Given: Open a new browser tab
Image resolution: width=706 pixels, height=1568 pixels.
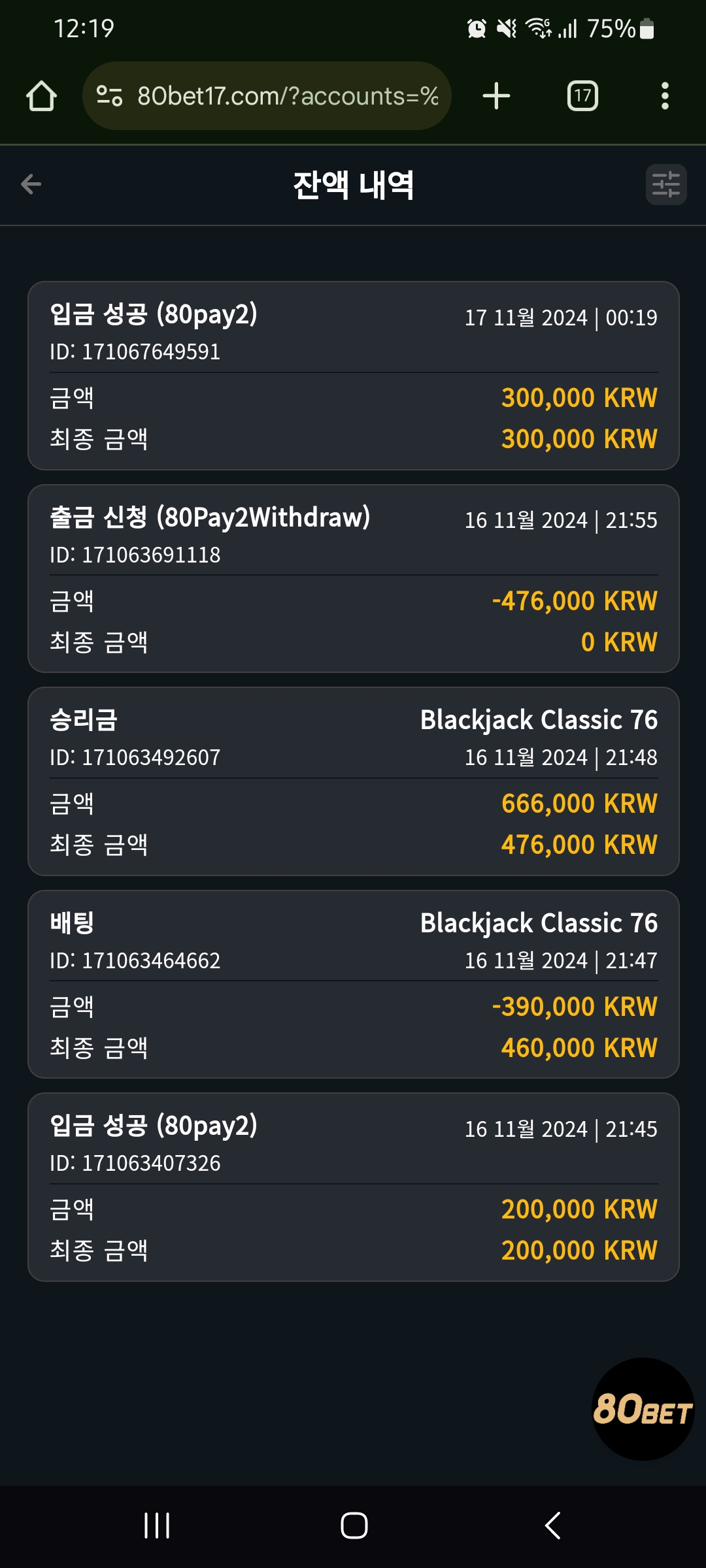Looking at the screenshot, I should pyautogui.click(x=496, y=96).
